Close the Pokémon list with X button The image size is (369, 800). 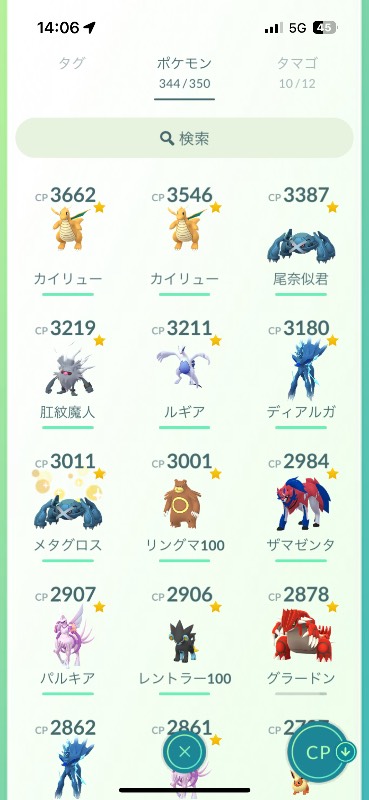point(185,752)
